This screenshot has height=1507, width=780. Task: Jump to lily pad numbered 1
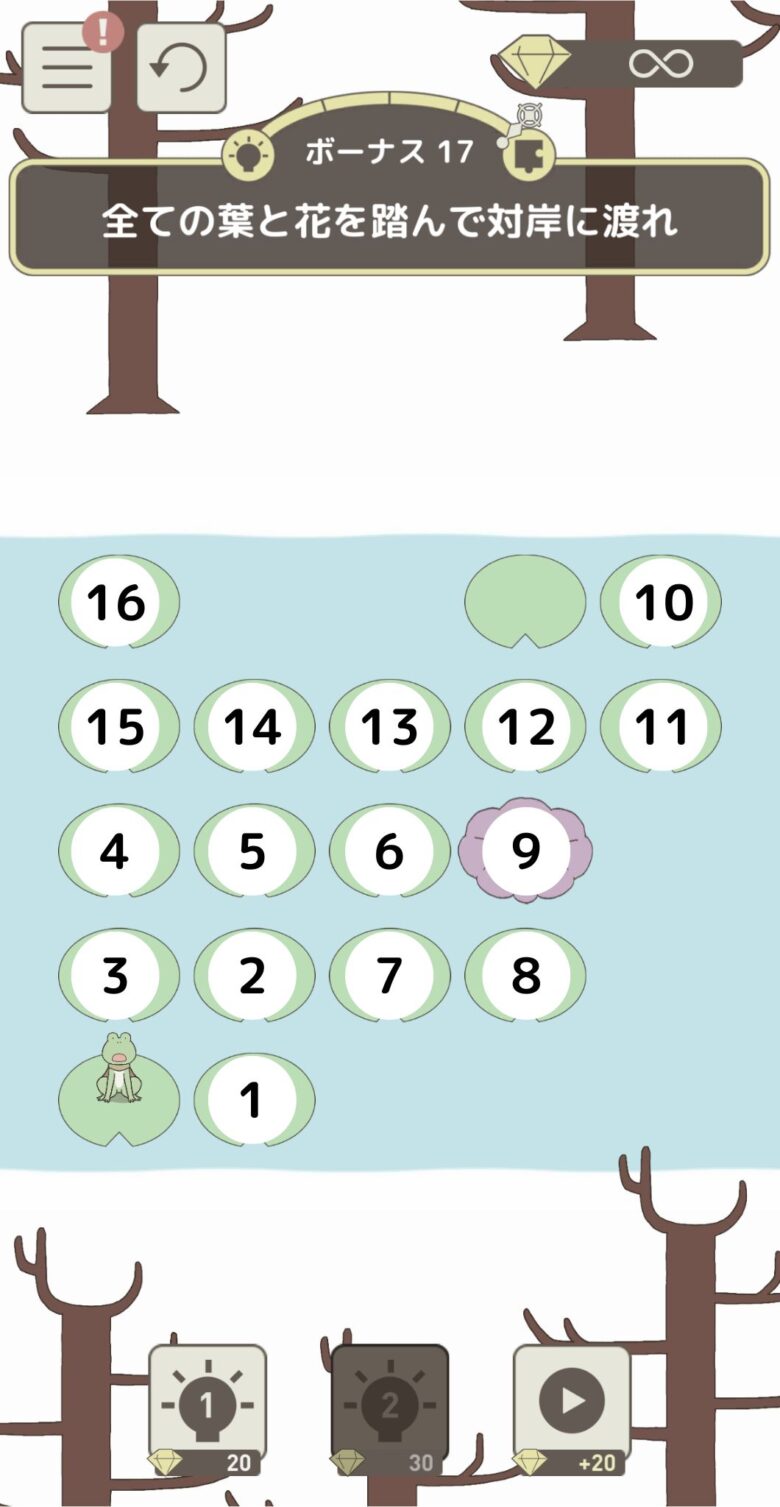pos(254,1099)
